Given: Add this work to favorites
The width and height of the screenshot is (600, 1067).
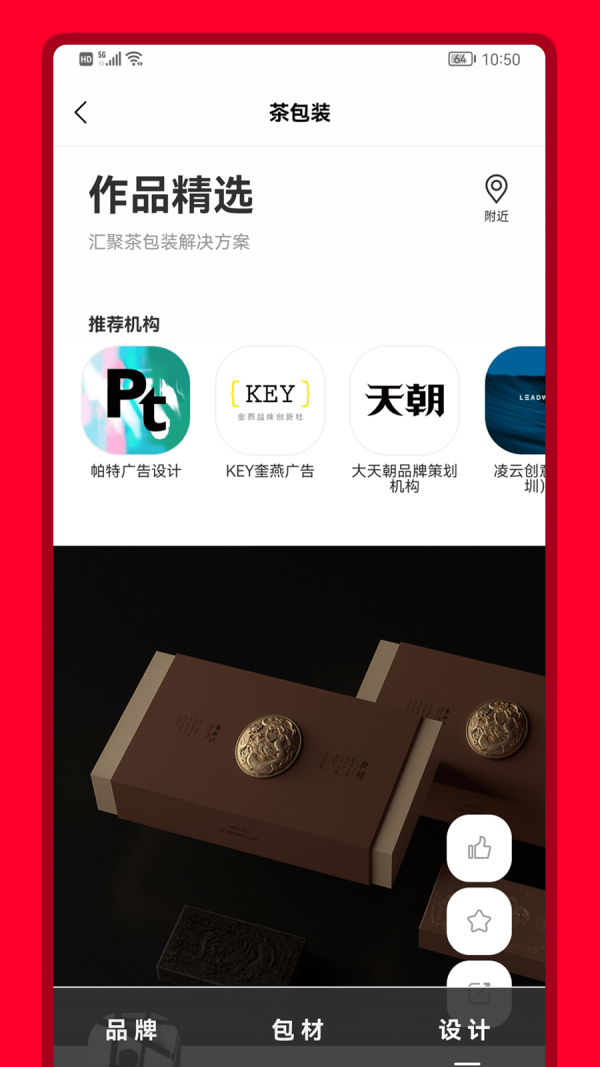Looking at the screenshot, I should [x=479, y=921].
